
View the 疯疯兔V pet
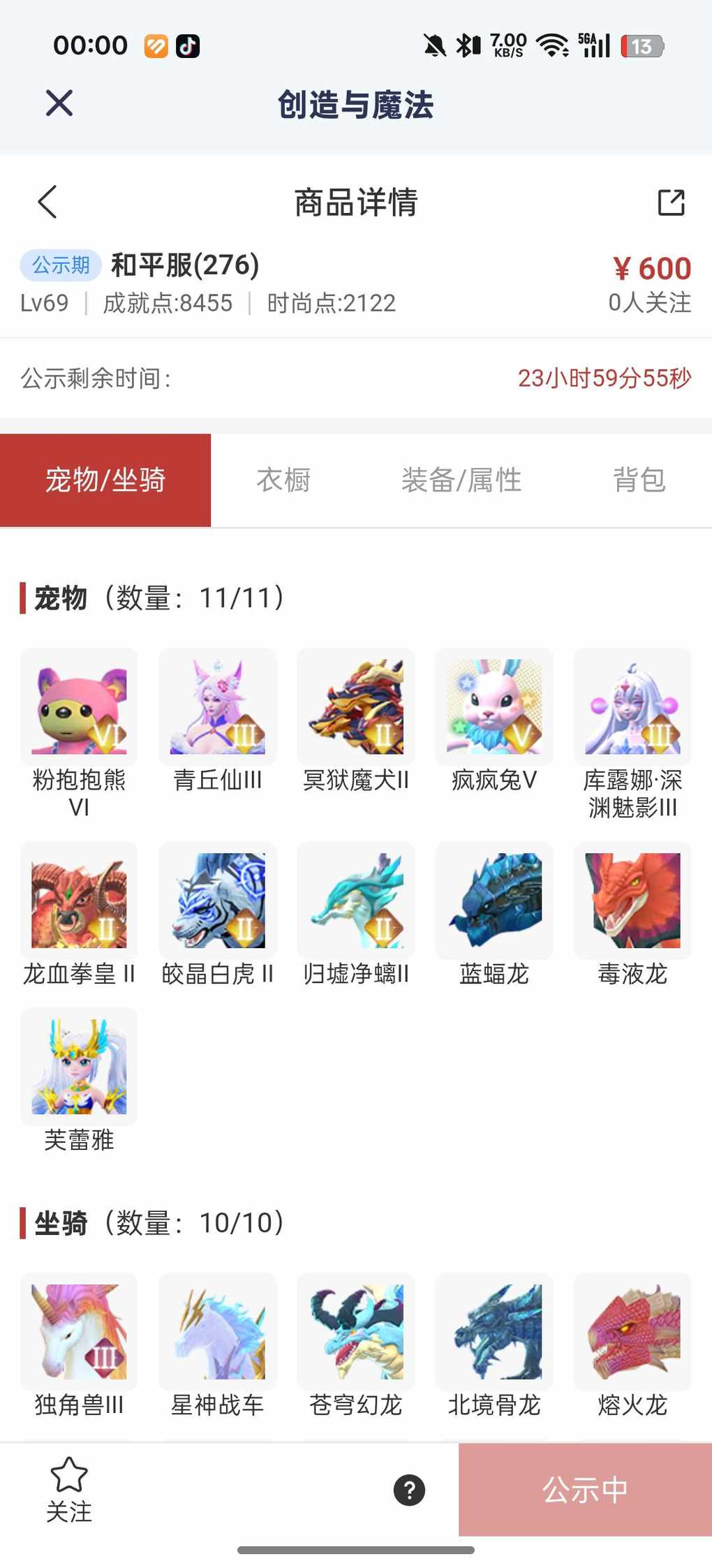(494, 707)
